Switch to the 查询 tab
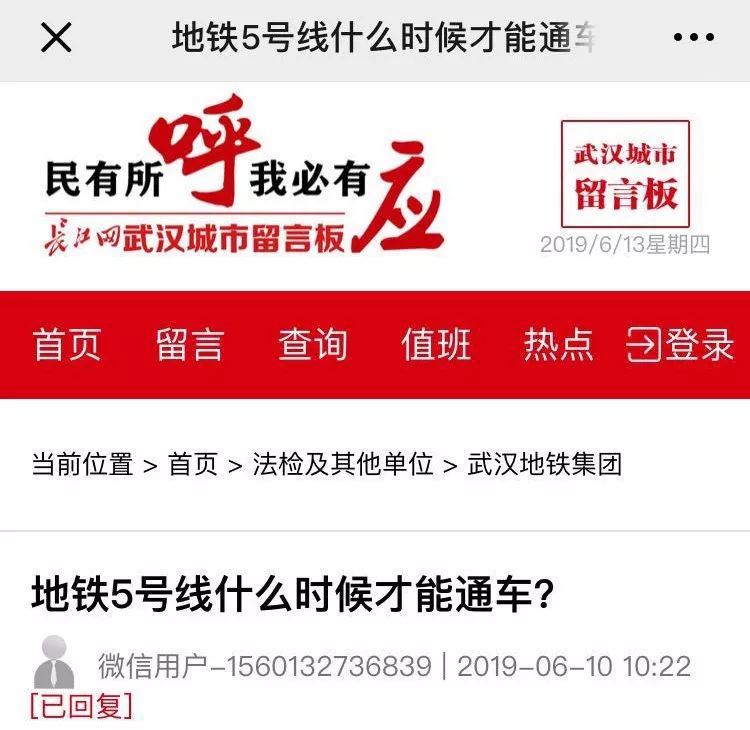Screen dimensions: 750x730 coord(312,345)
